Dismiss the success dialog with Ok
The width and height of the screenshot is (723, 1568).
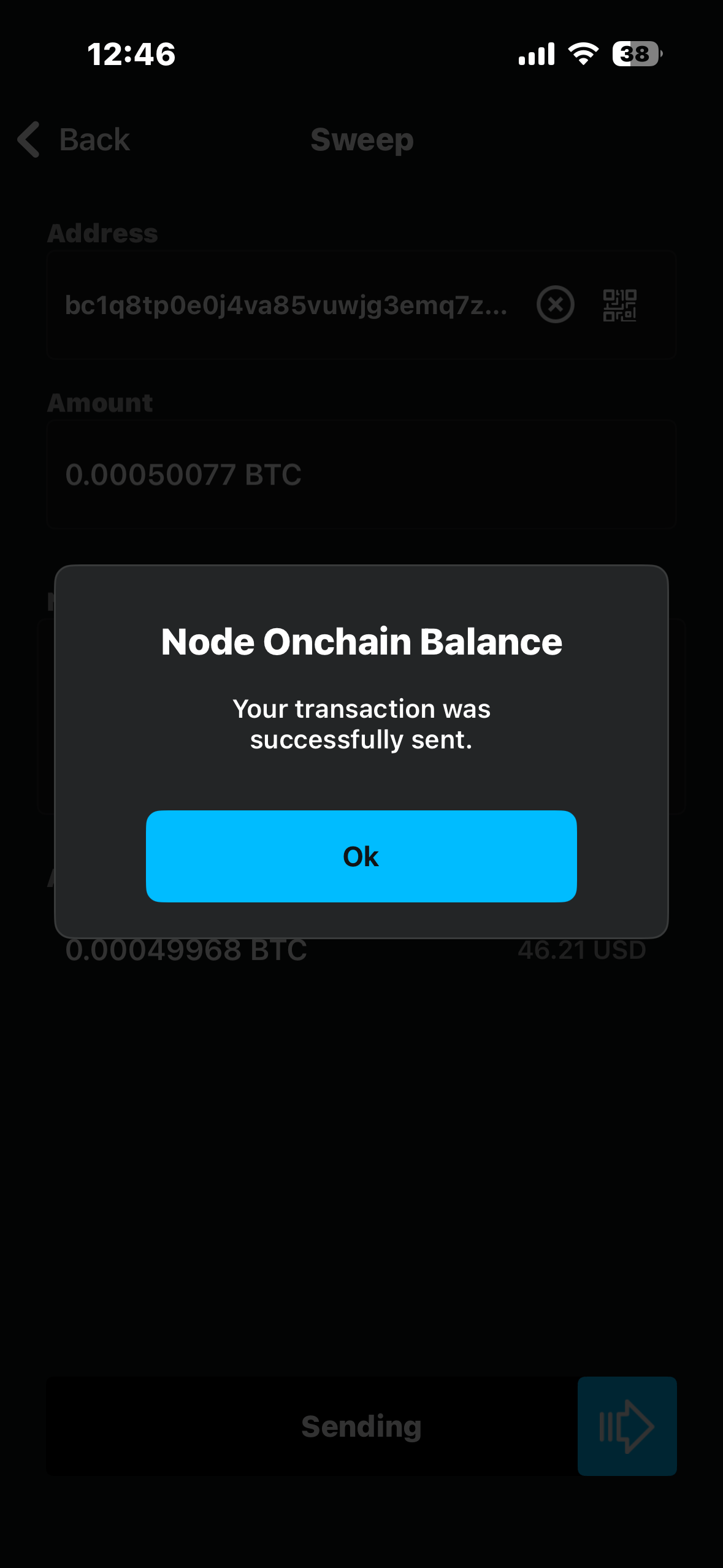point(361,856)
